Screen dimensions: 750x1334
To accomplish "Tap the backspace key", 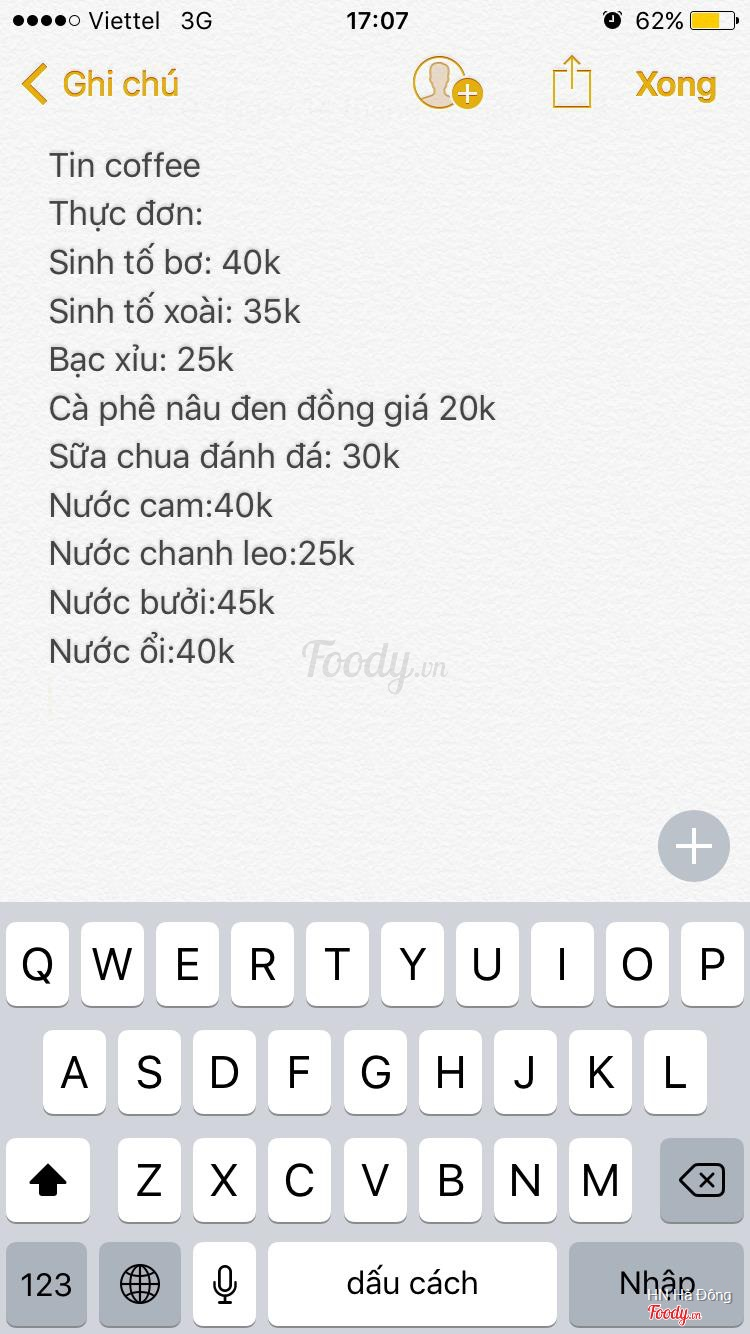I will (701, 1180).
